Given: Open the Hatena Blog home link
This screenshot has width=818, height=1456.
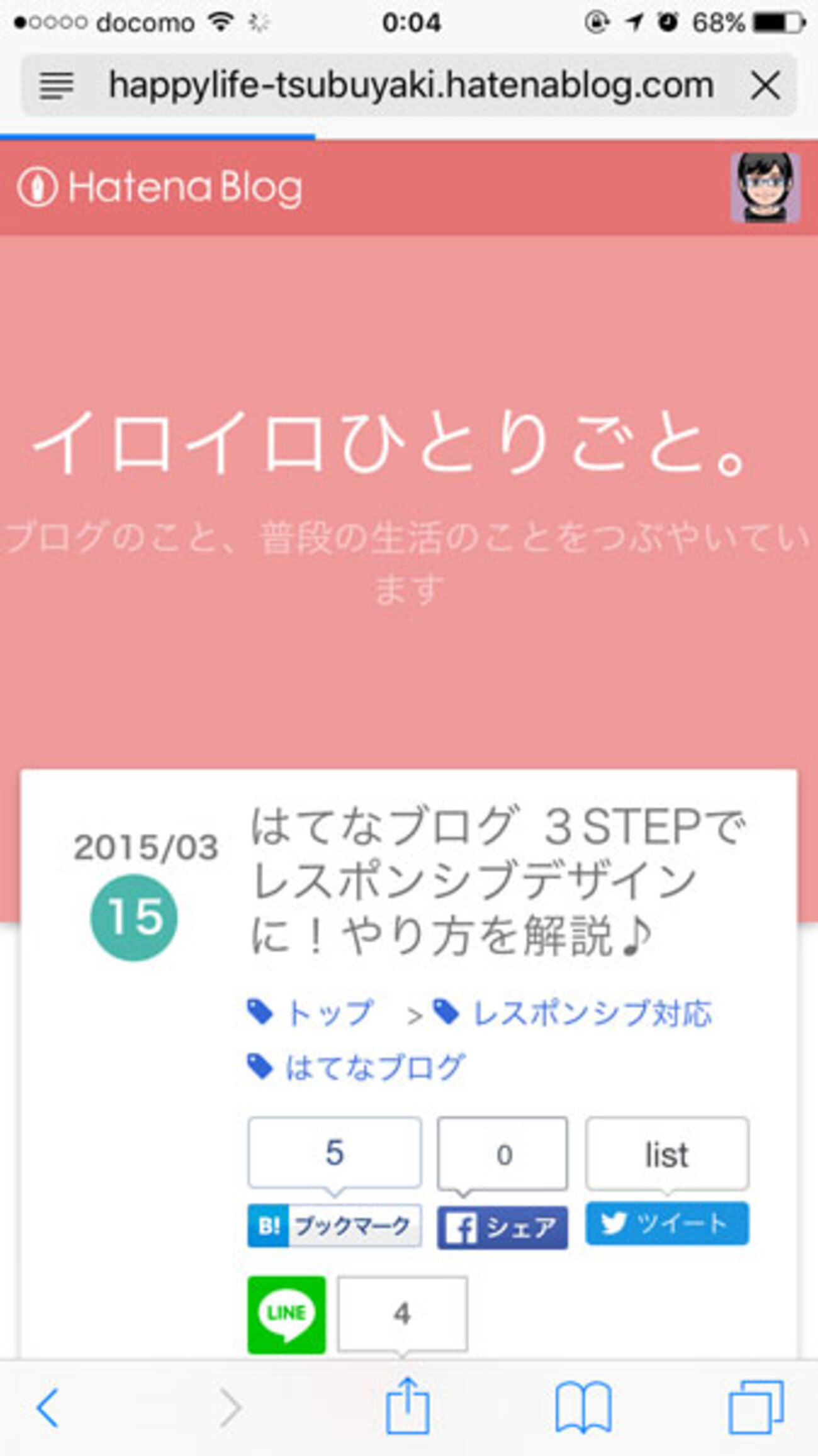Looking at the screenshot, I should (x=160, y=187).
